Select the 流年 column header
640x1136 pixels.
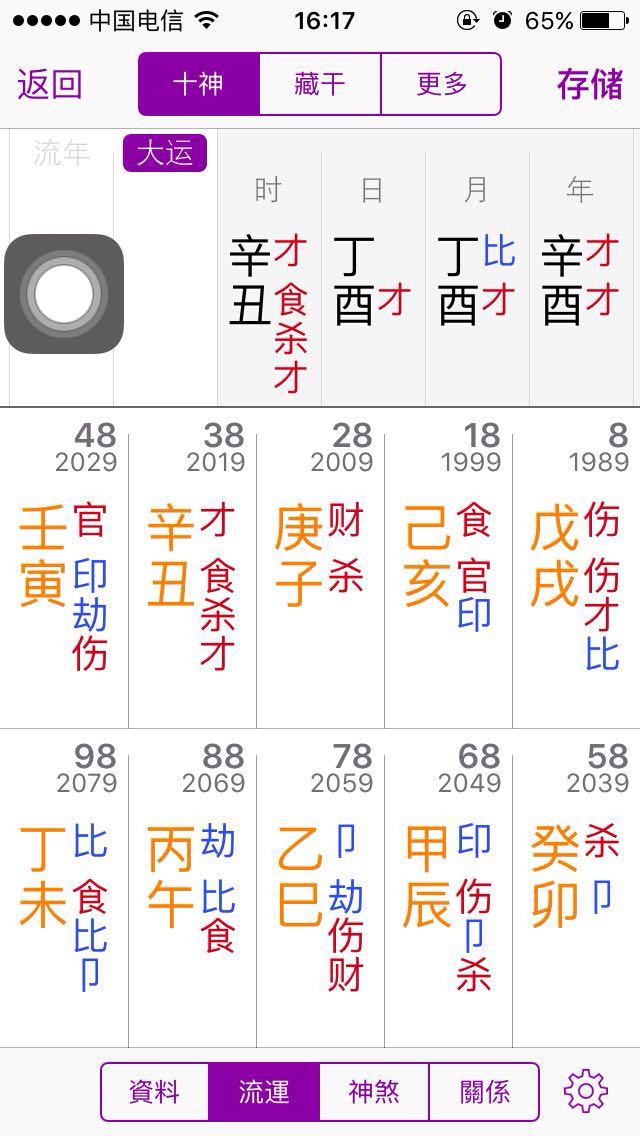61,153
